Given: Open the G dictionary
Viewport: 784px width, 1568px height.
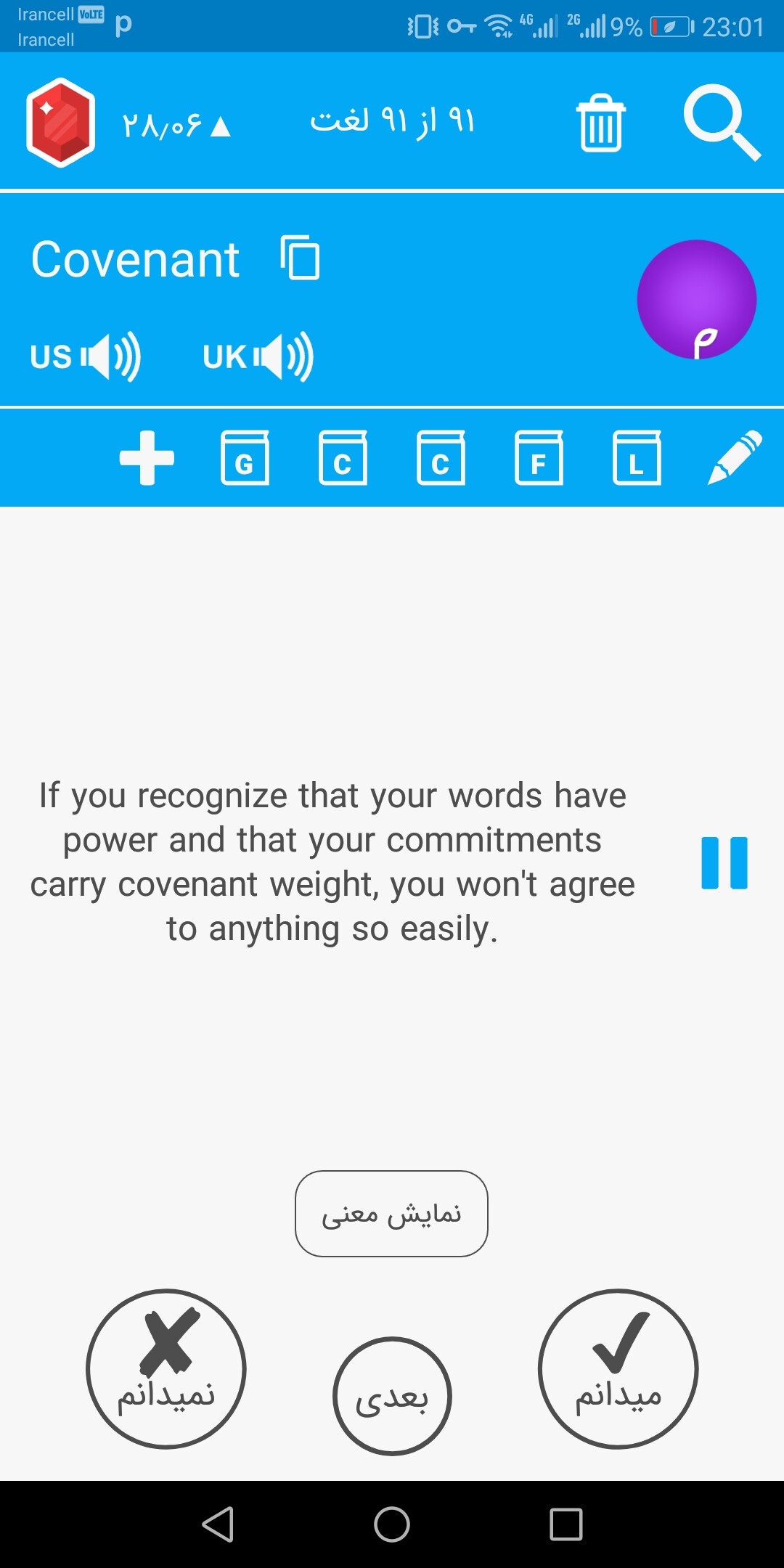Looking at the screenshot, I should (245, 457).
